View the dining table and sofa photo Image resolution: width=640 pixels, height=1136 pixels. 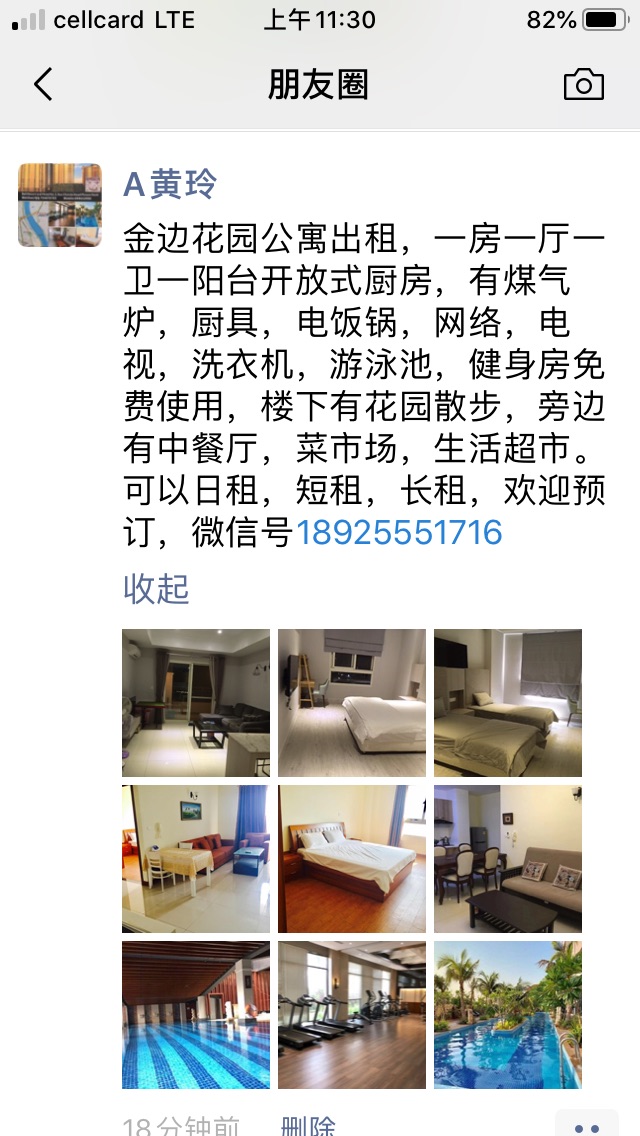click(x=508, y=859)
